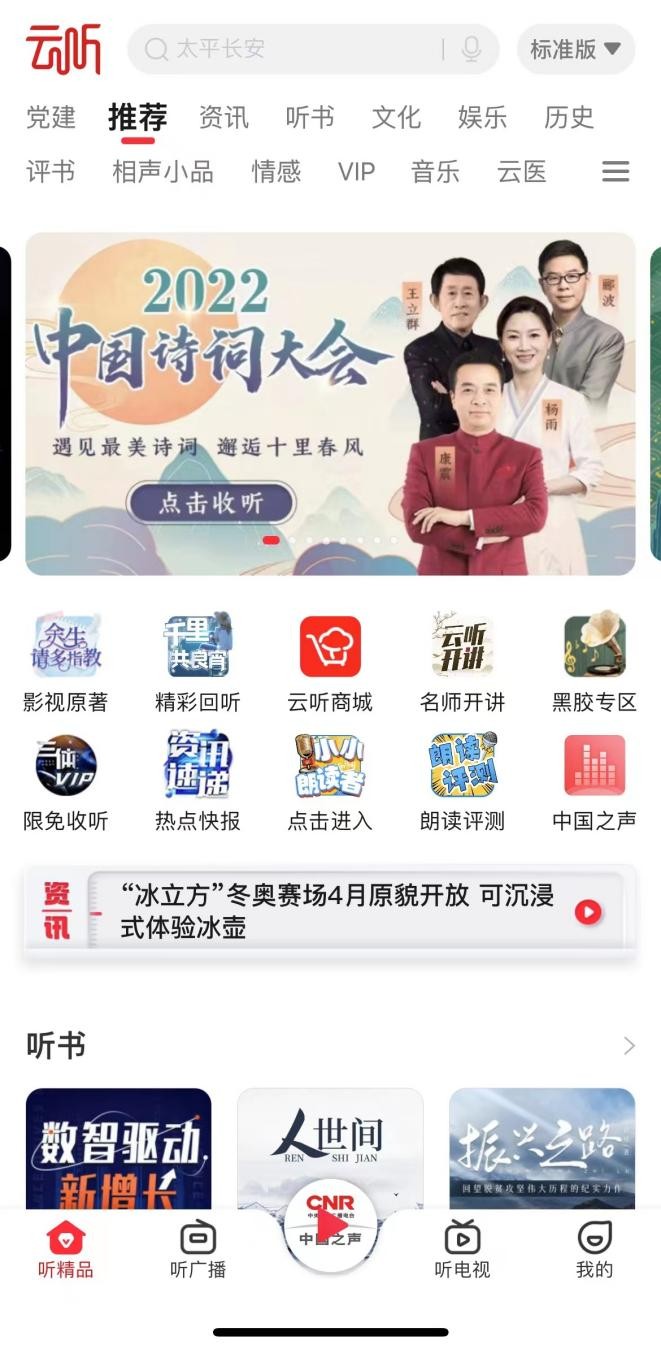This screenshot has width=661, height=1349.
Task: Tap 点击收听 on the 中国诗词大会 banner
Action: coord(211,503)
